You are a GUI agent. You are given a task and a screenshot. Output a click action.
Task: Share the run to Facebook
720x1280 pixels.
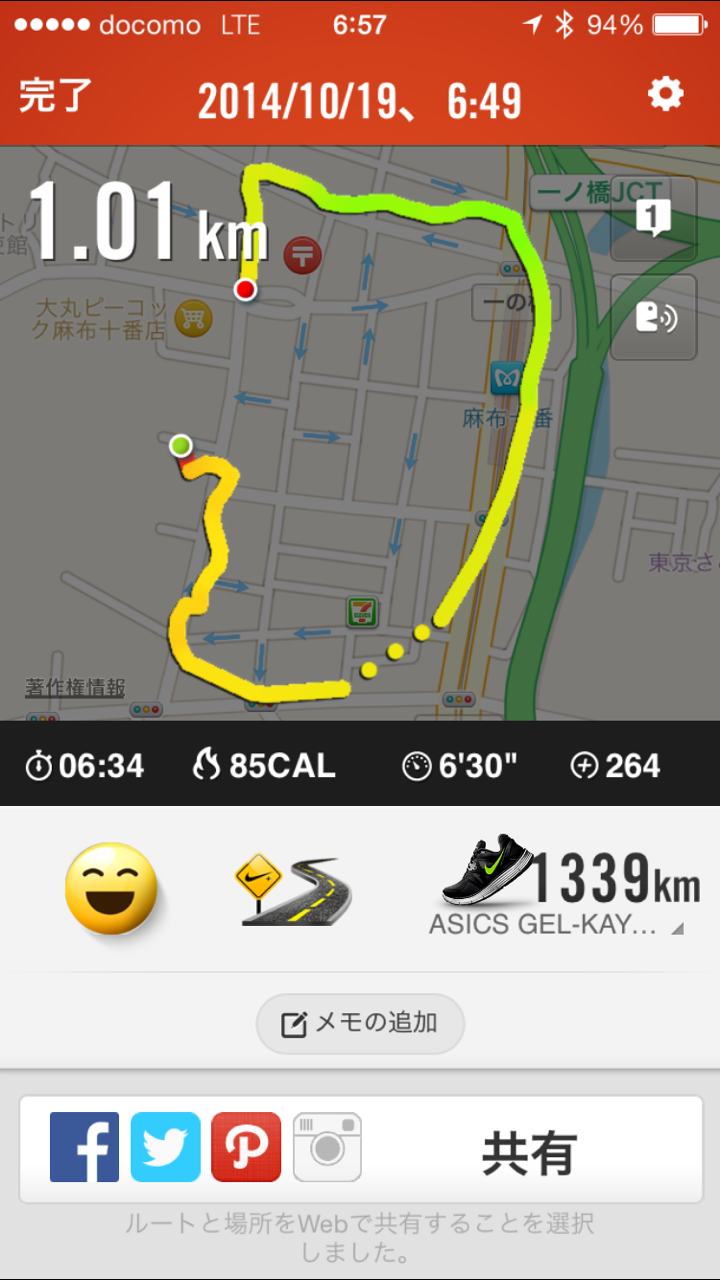coord(85,1147)
